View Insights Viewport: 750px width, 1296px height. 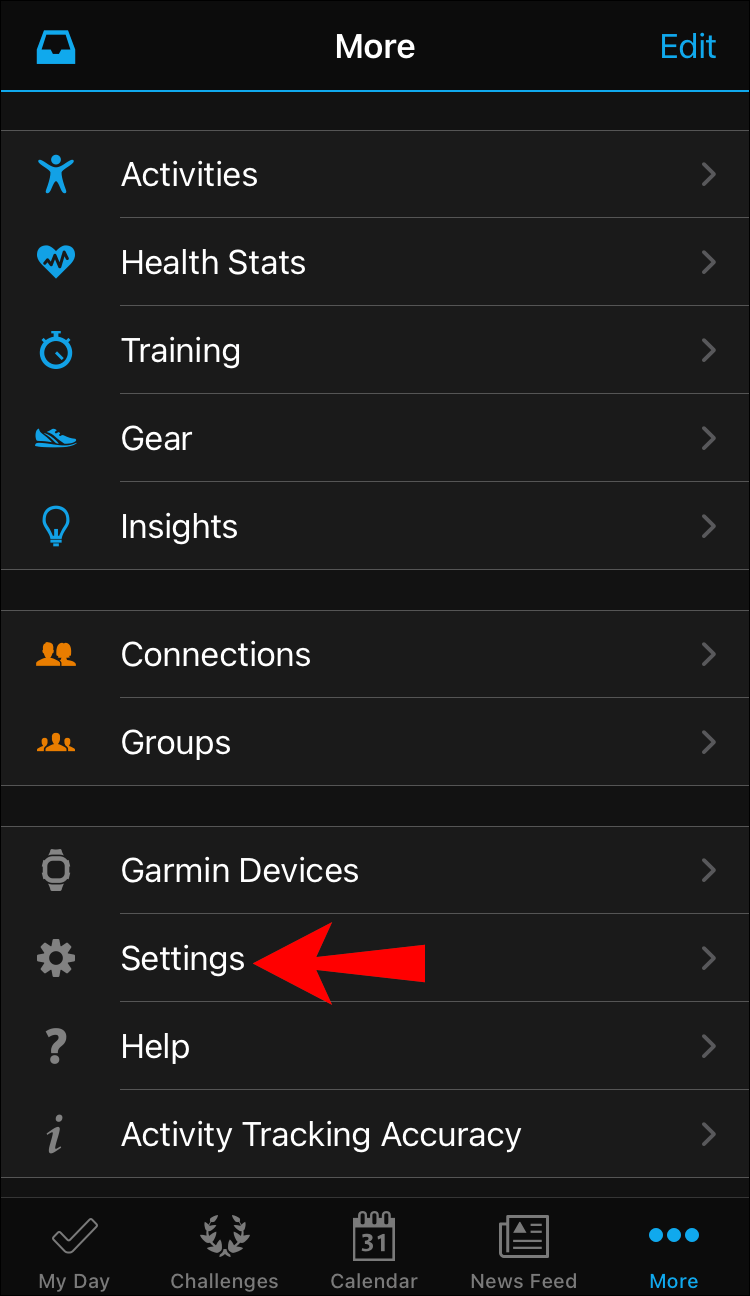click(x=375, y=526)
